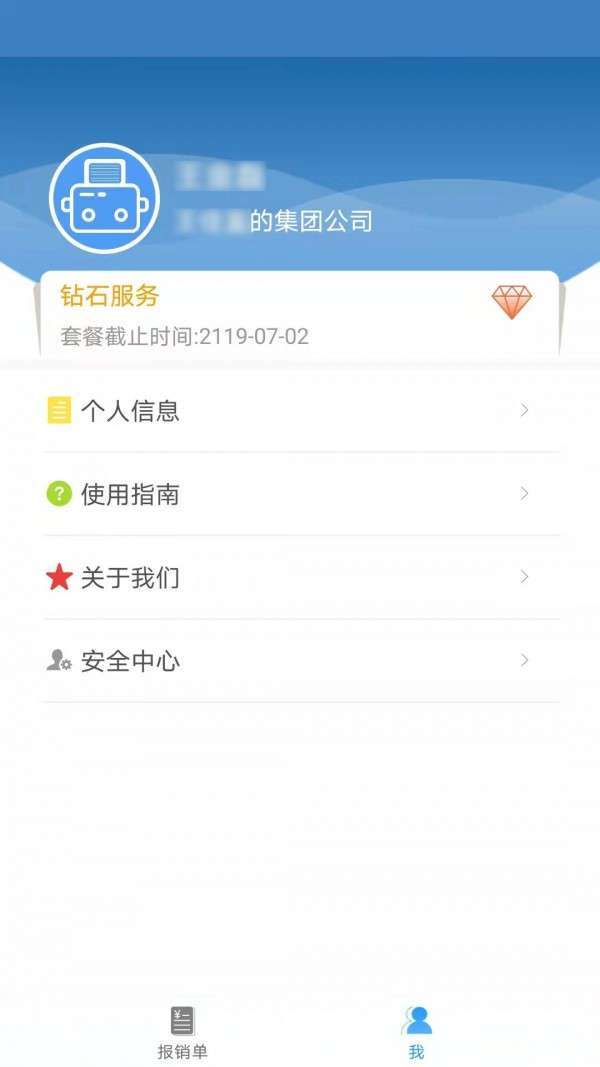
Task: Open 使用指南 usage guide
Action: pos(300,494)
